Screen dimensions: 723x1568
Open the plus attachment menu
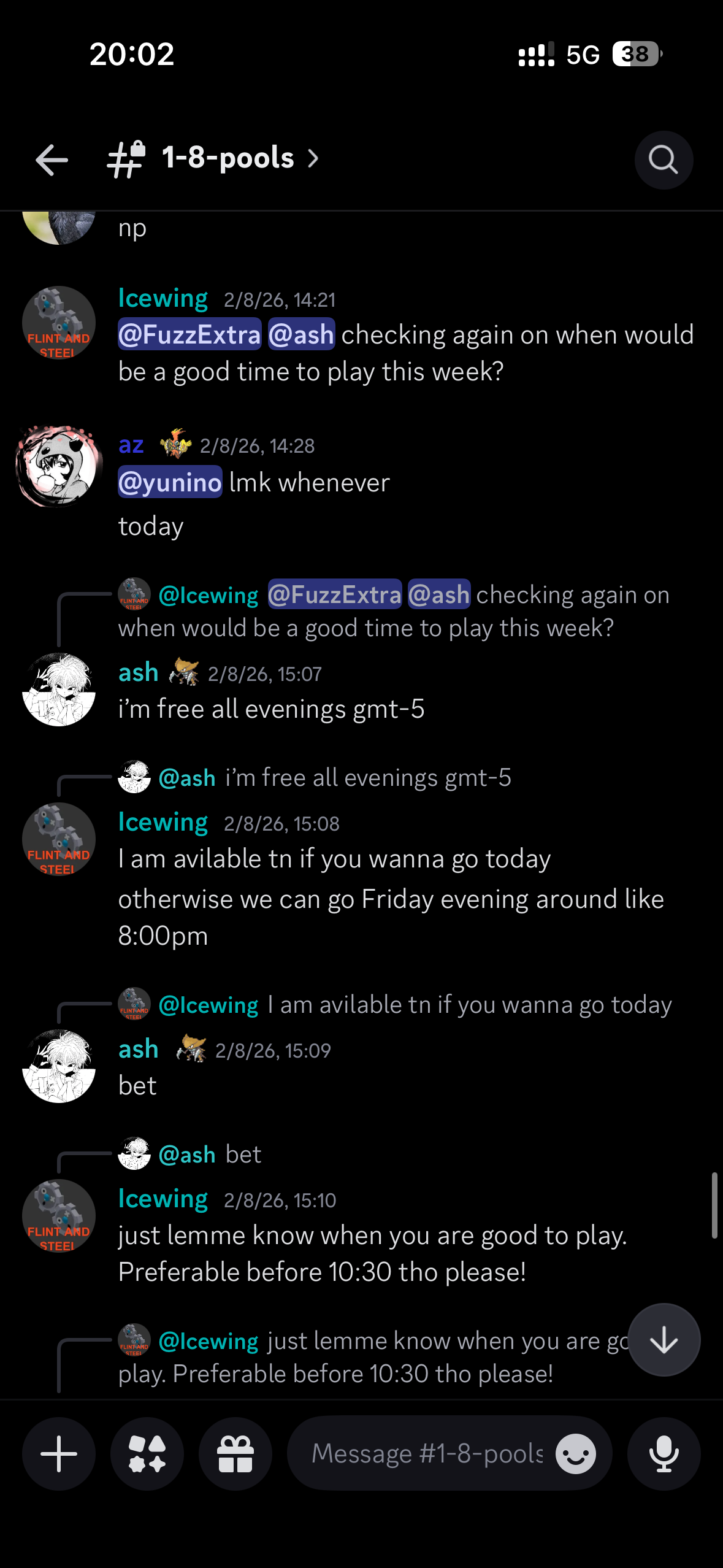[x=59, y=1453]
